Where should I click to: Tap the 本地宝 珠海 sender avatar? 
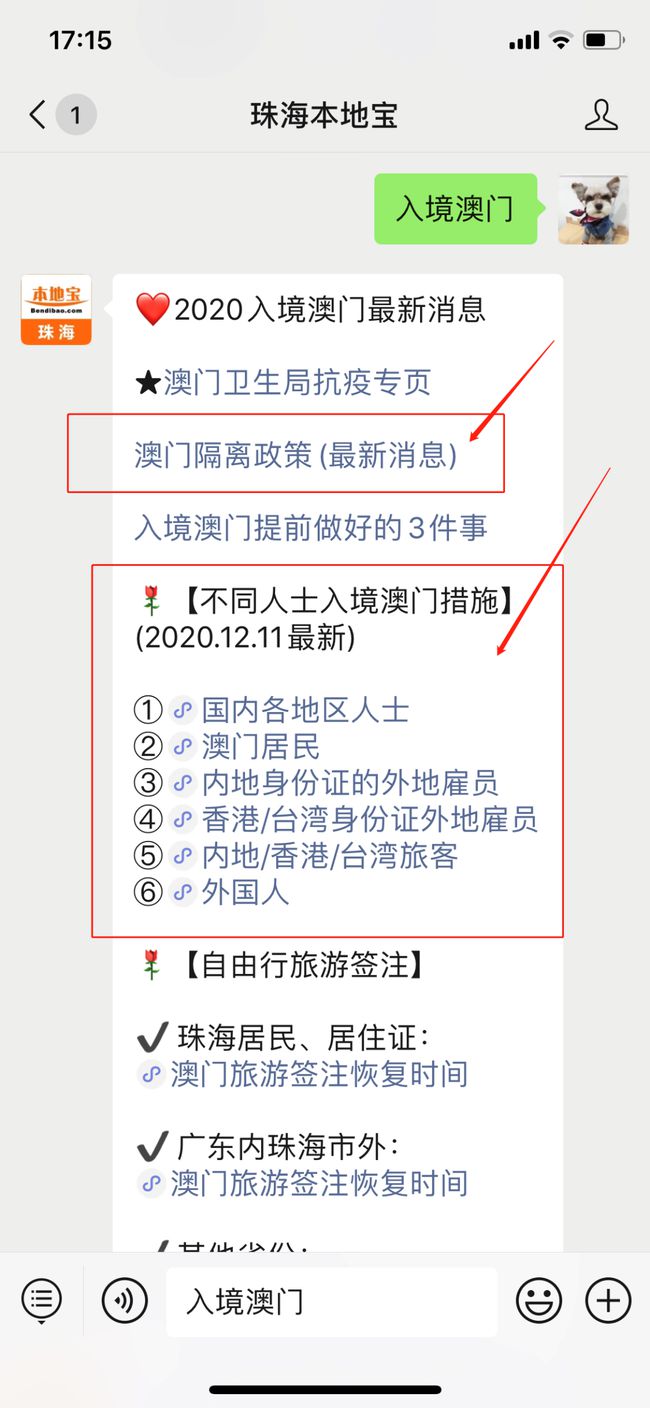[x=56, y=310]
